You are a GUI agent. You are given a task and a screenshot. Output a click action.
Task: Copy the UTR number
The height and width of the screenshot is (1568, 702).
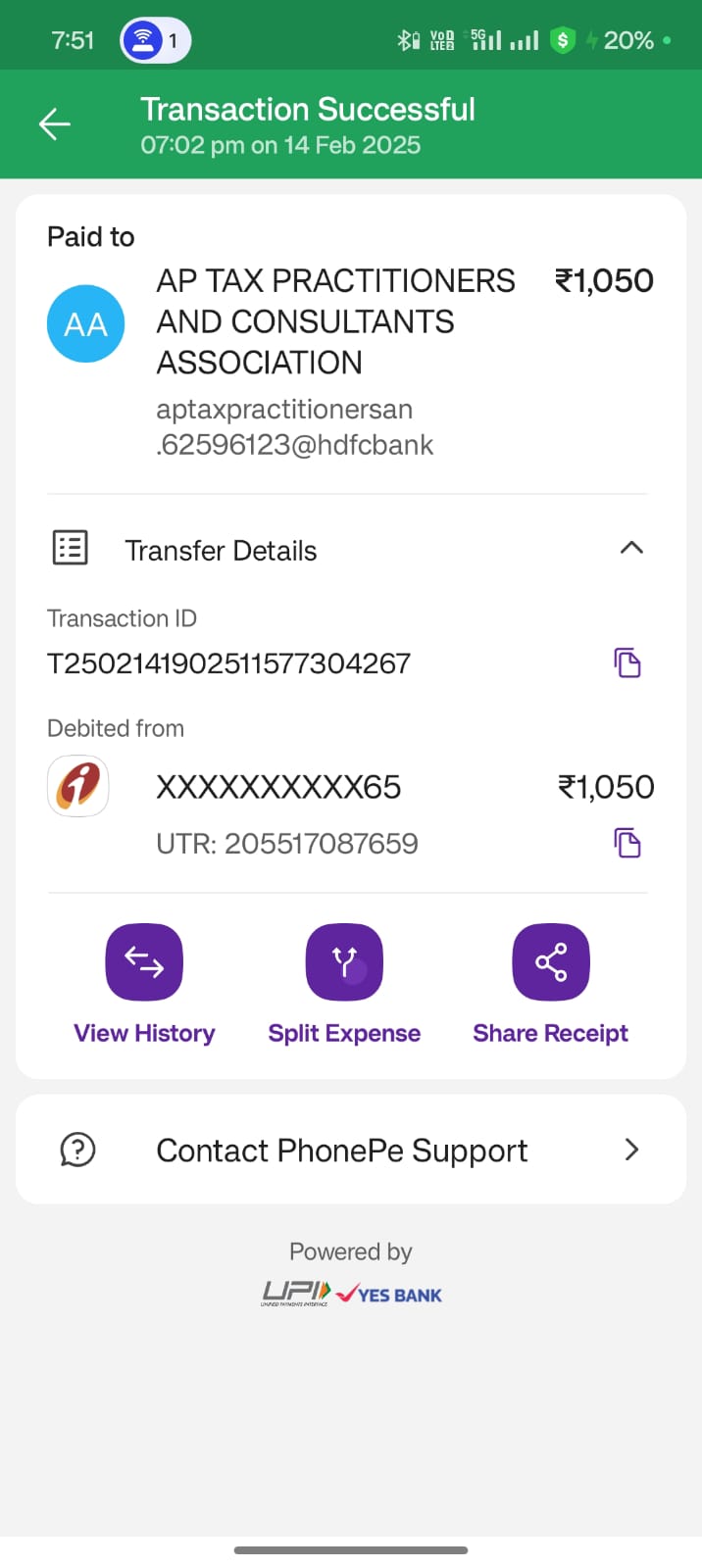tap(627, 843)
